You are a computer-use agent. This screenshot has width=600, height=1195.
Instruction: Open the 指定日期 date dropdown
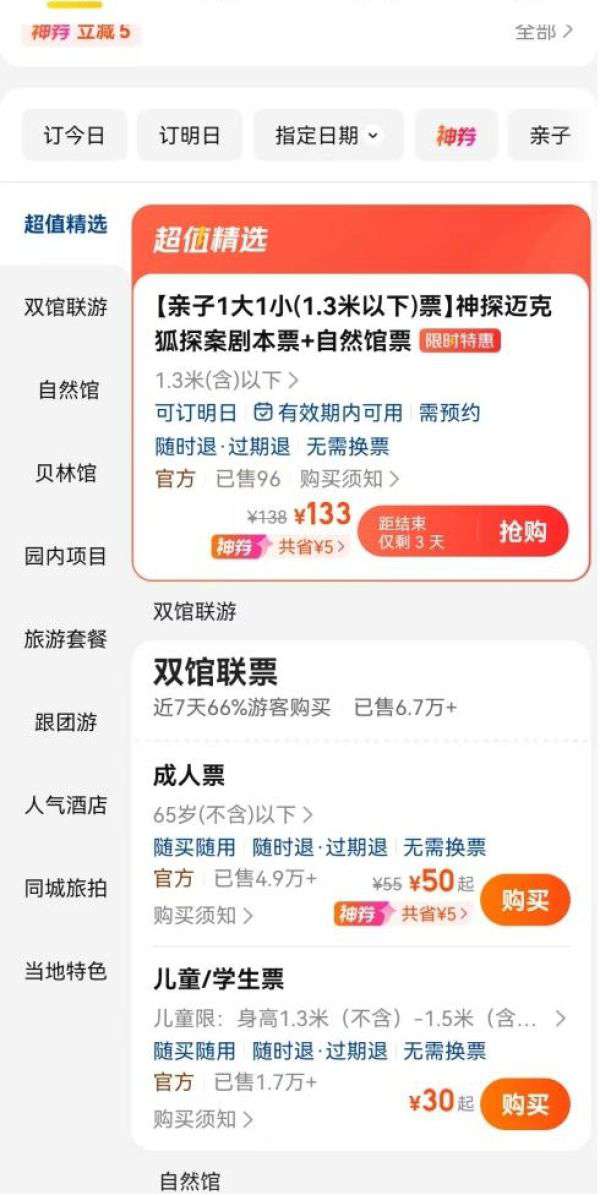(328, 135)
